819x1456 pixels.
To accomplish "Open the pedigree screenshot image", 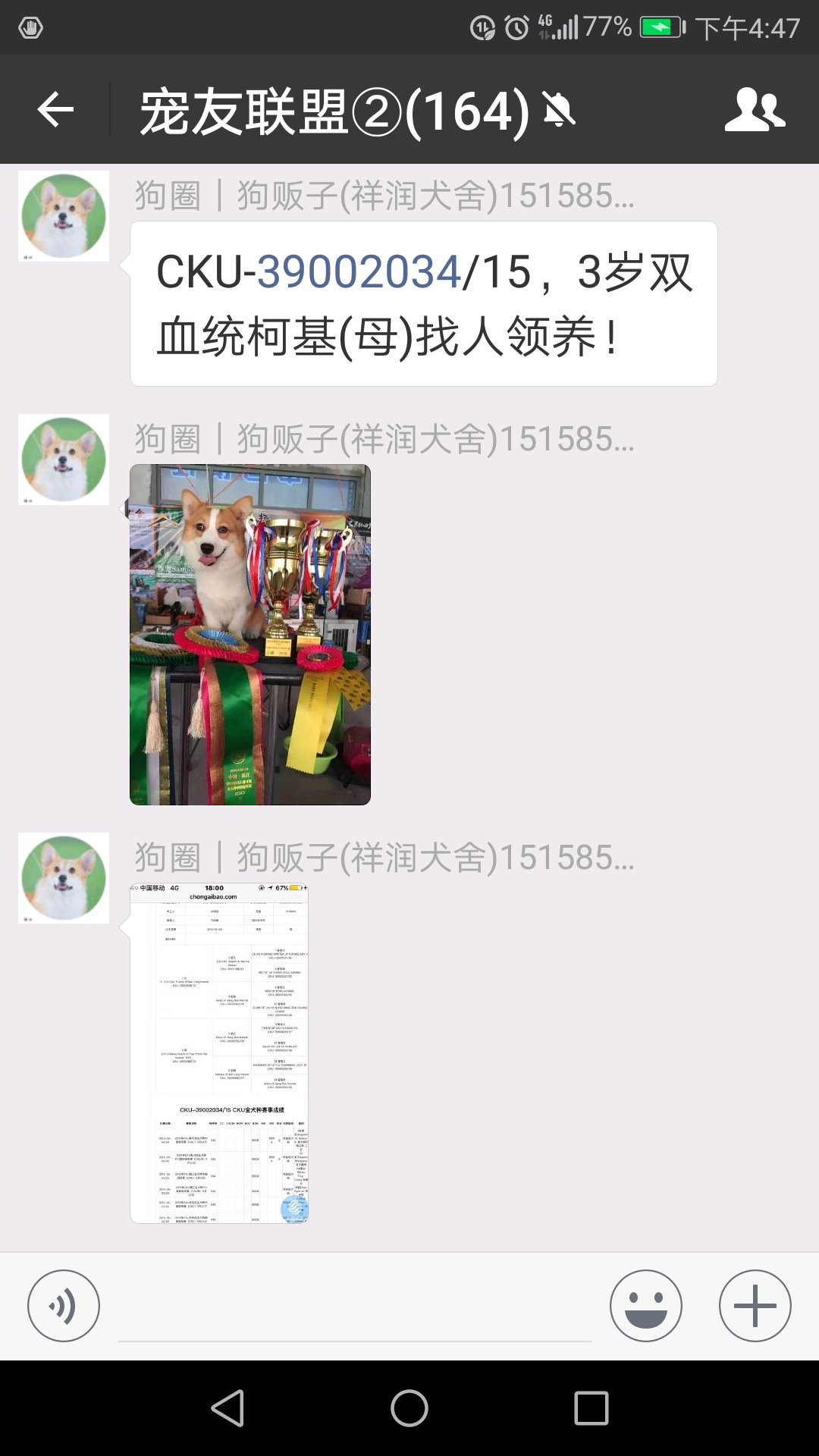I will 219,1053.
